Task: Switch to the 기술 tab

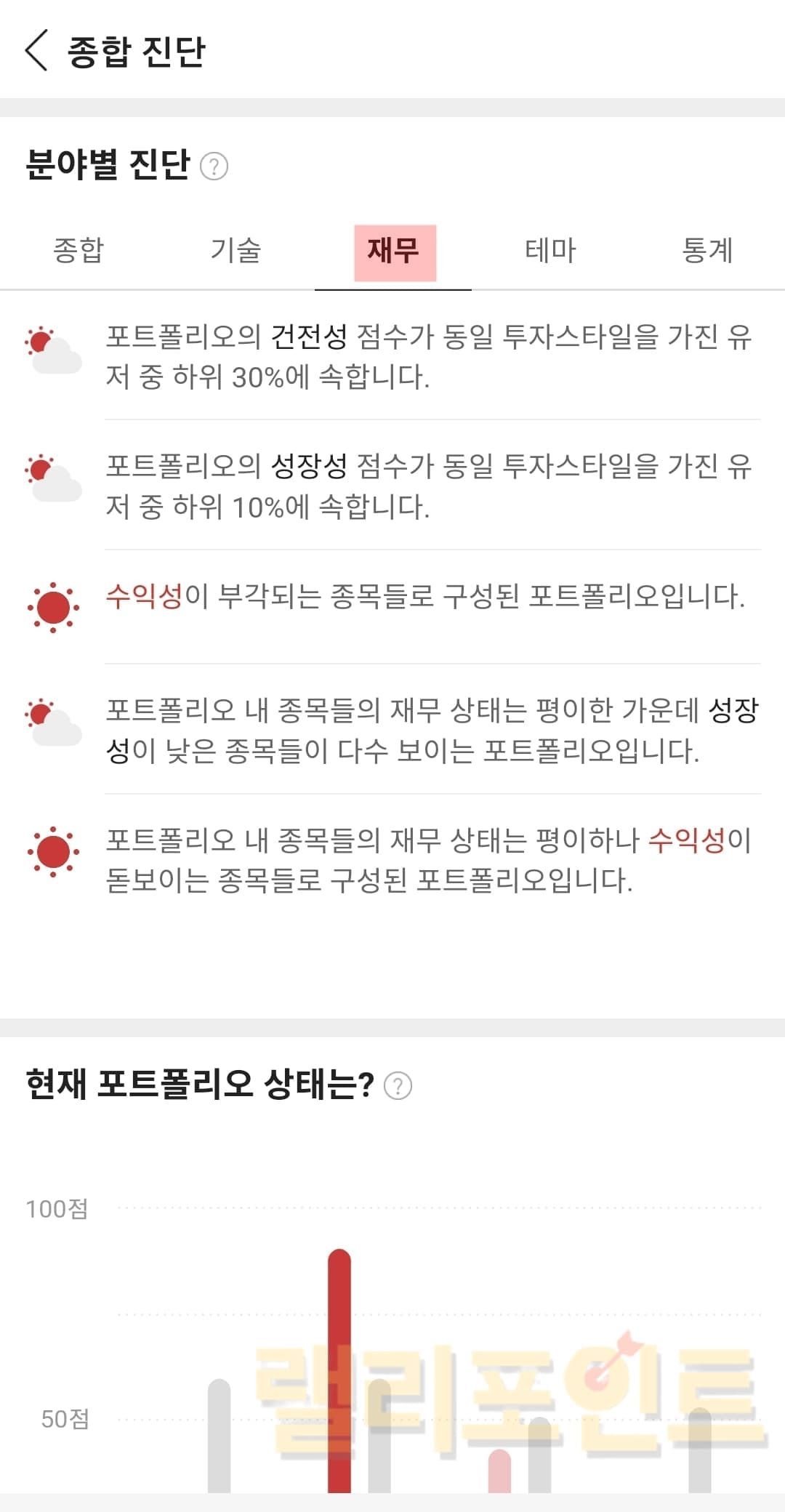Action: click(x=235, y=251)
